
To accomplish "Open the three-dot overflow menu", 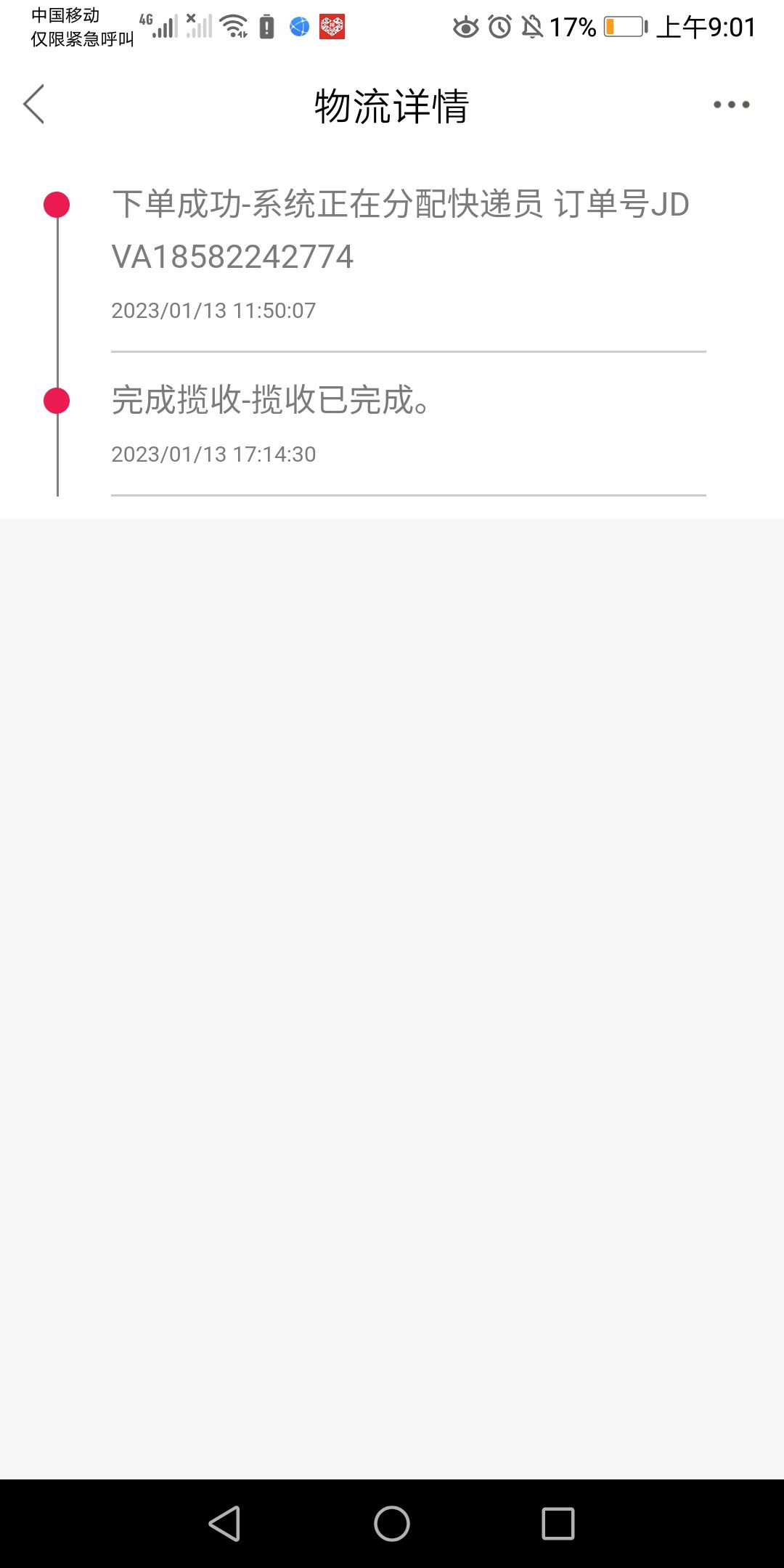I will tap(731, 105).
